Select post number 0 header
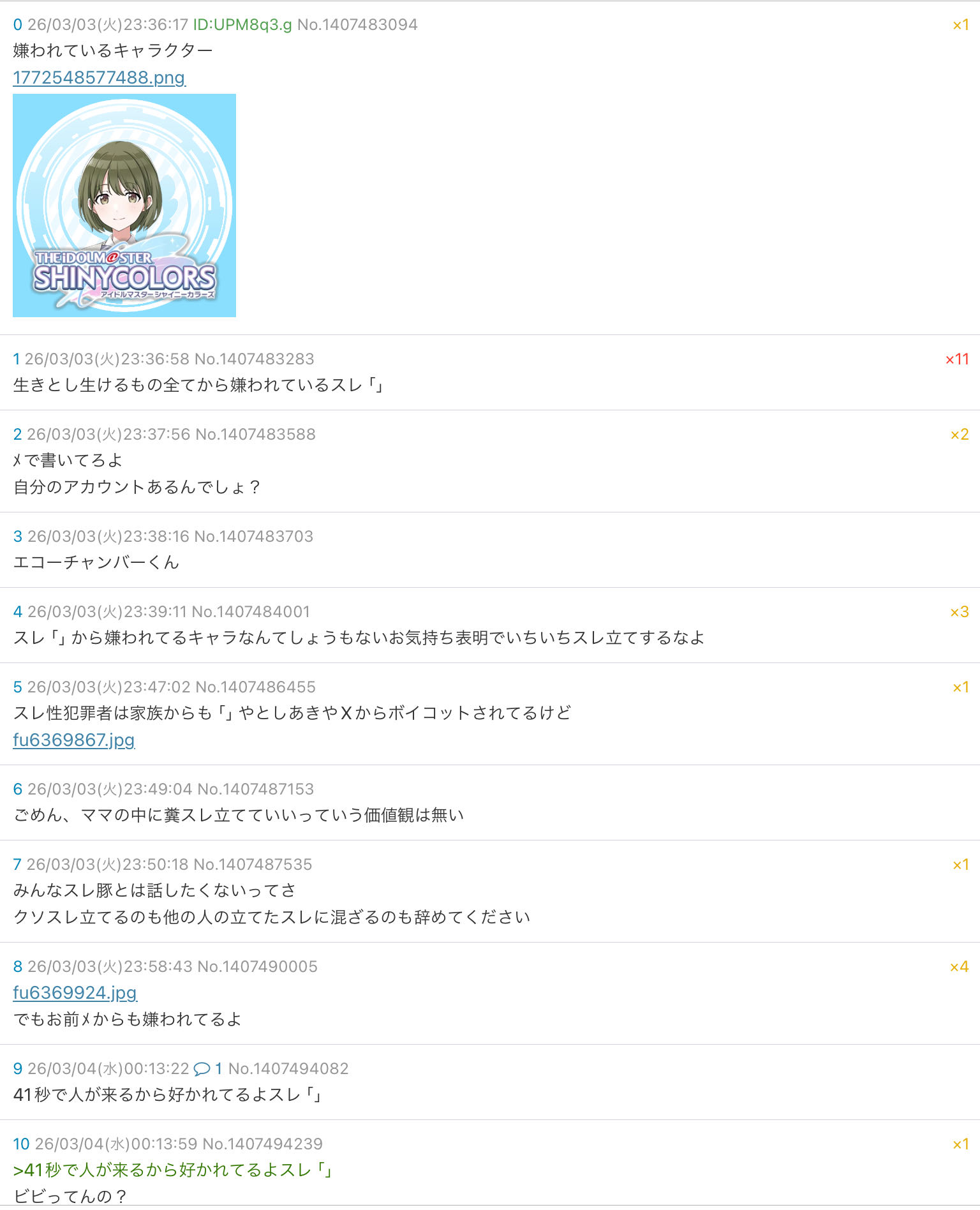The image size is (980, 1210). (x=18, y=25)
